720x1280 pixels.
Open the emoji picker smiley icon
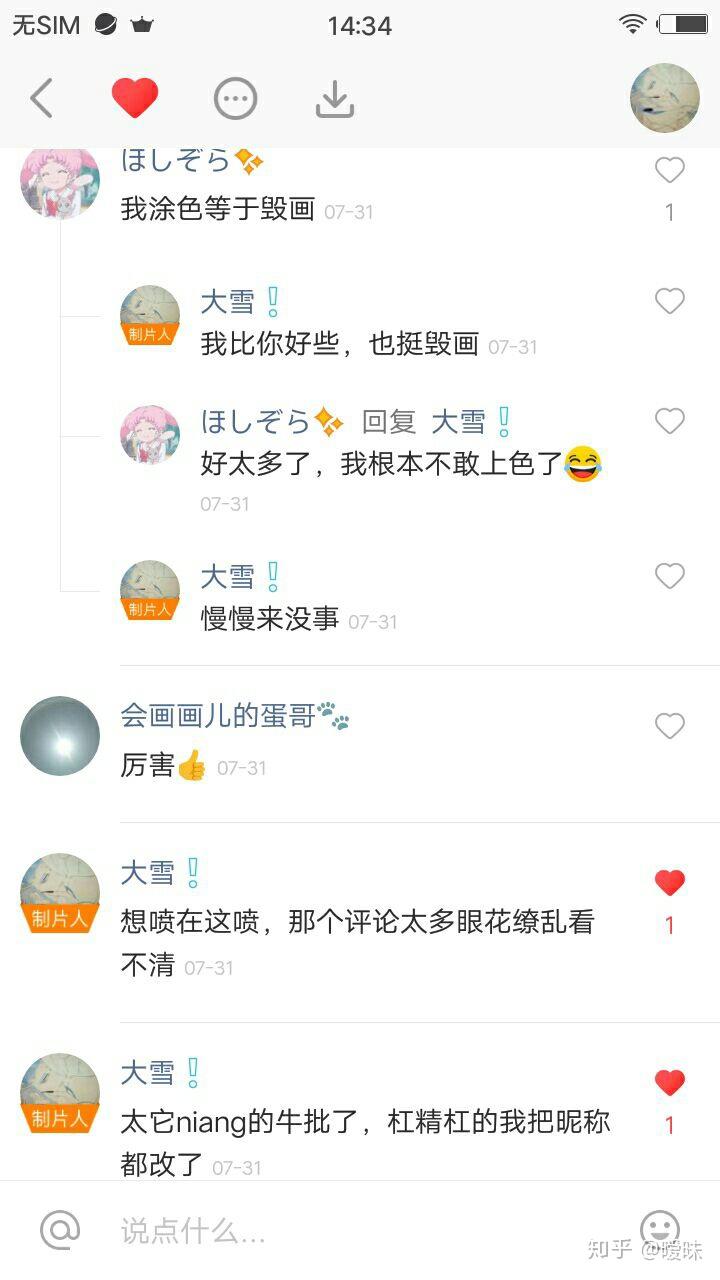[x=659, y=1228]
